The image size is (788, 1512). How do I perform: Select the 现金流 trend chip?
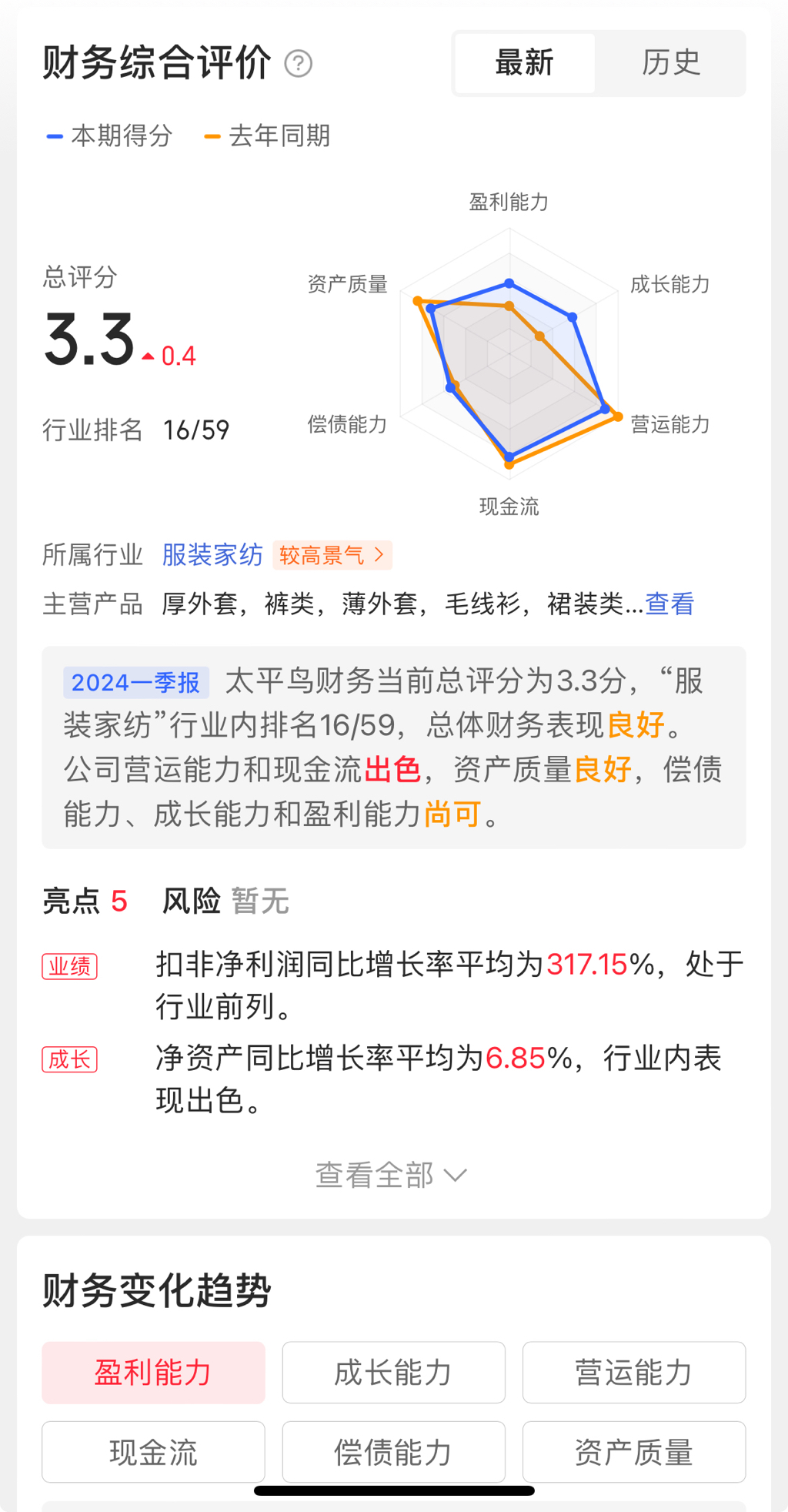pos(153,1453)
